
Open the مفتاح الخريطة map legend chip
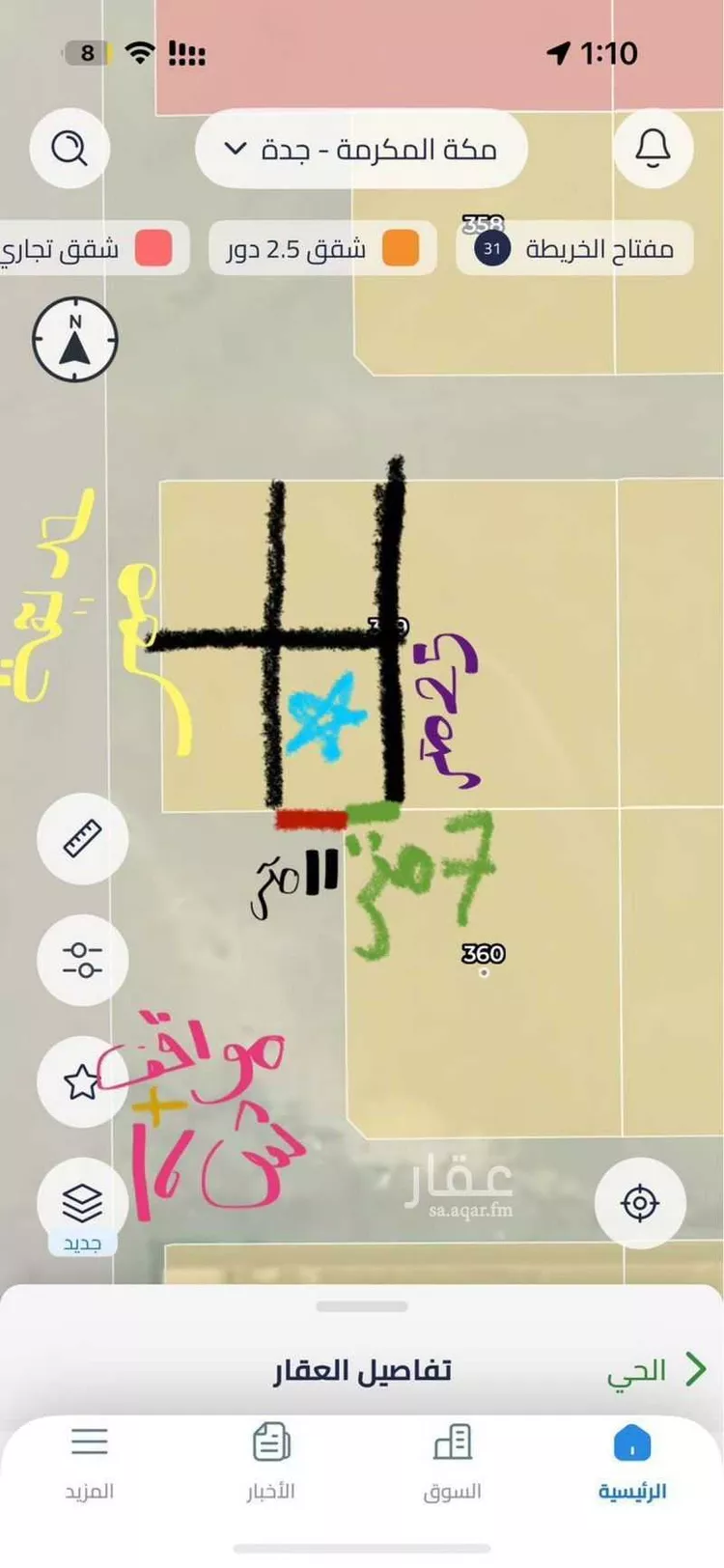575,249
